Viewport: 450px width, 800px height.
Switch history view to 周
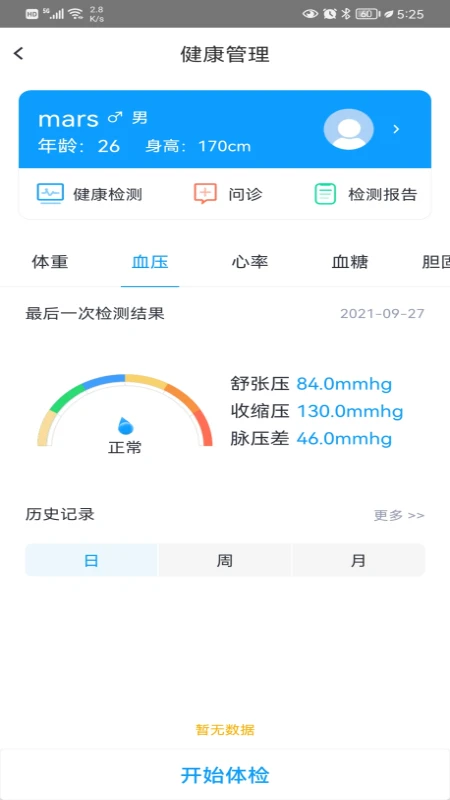pyautogui.click(x=224, y=560)
